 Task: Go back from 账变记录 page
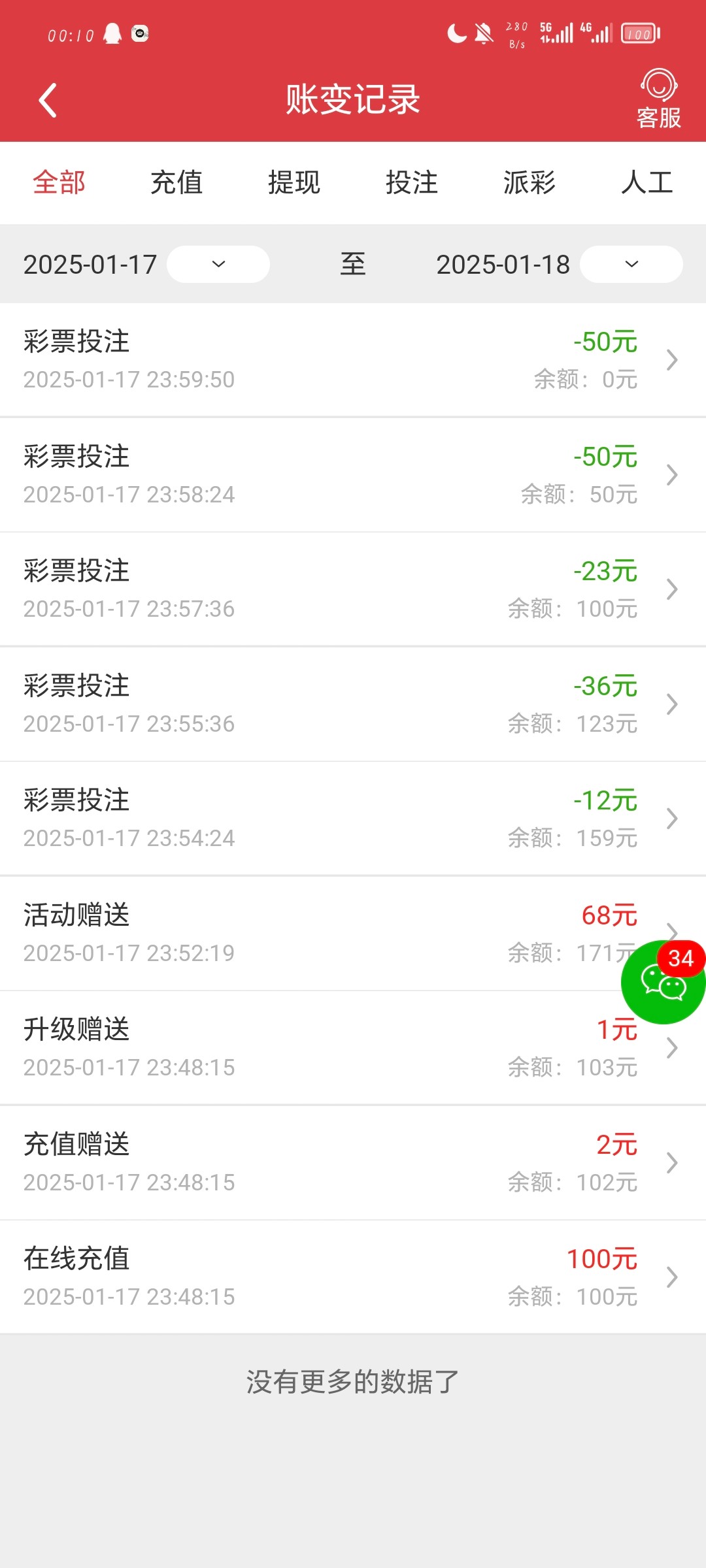pos(48,100)
